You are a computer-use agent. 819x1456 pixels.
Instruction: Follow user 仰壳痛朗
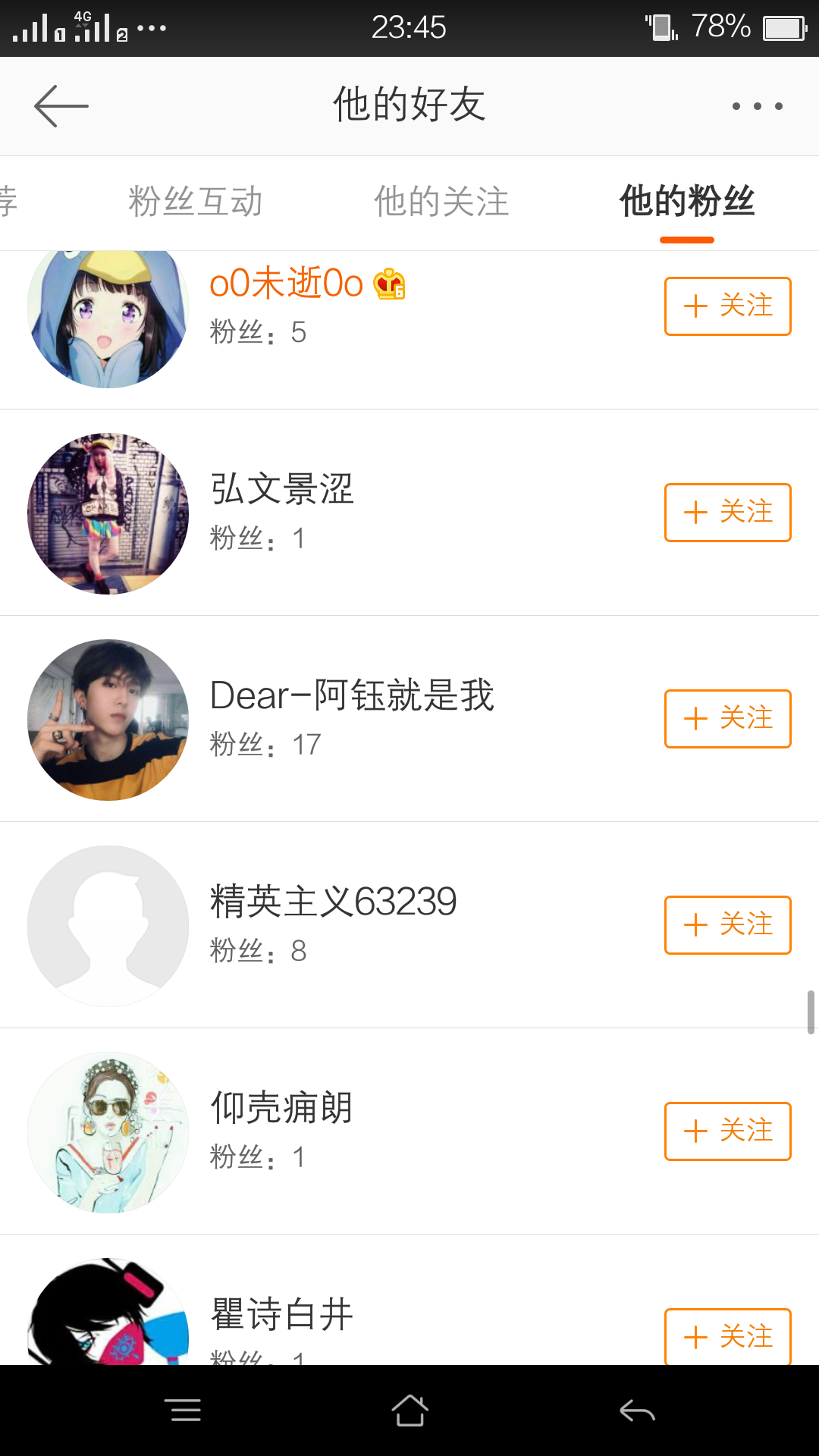[727, 1131]
